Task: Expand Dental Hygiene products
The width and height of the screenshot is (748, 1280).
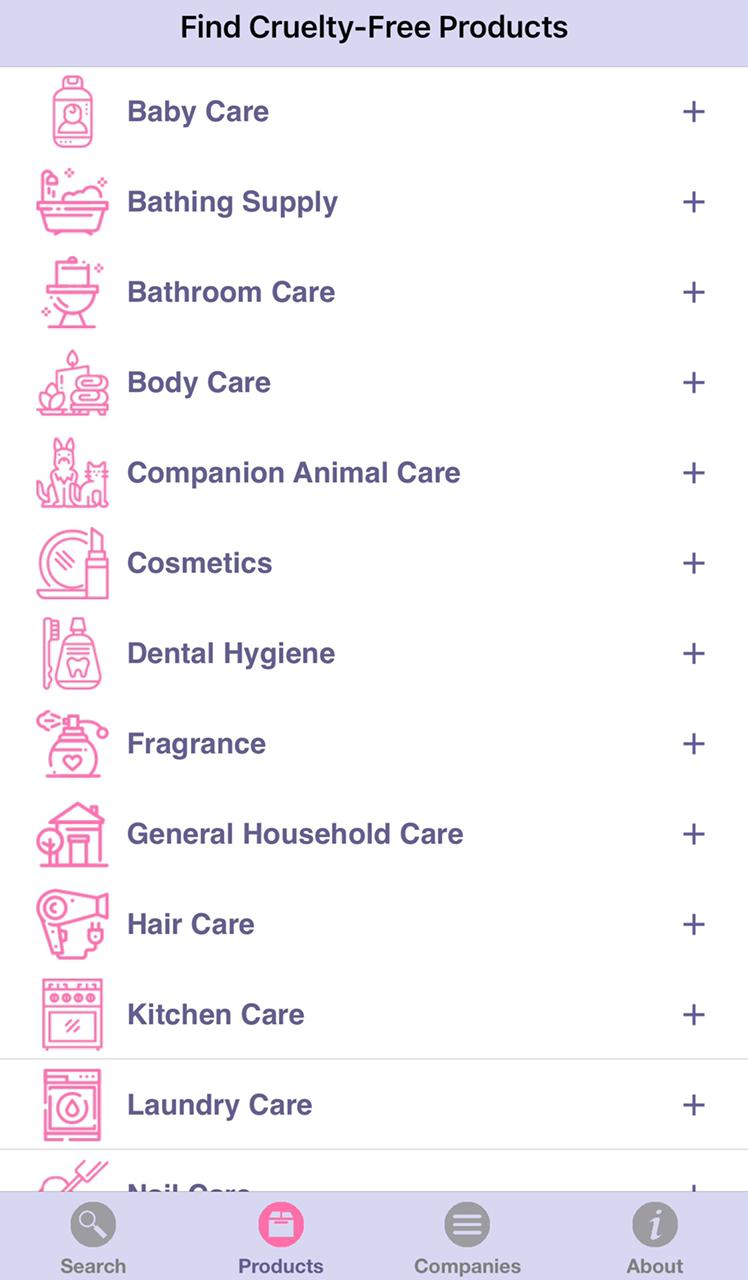Action: (693, 653)
